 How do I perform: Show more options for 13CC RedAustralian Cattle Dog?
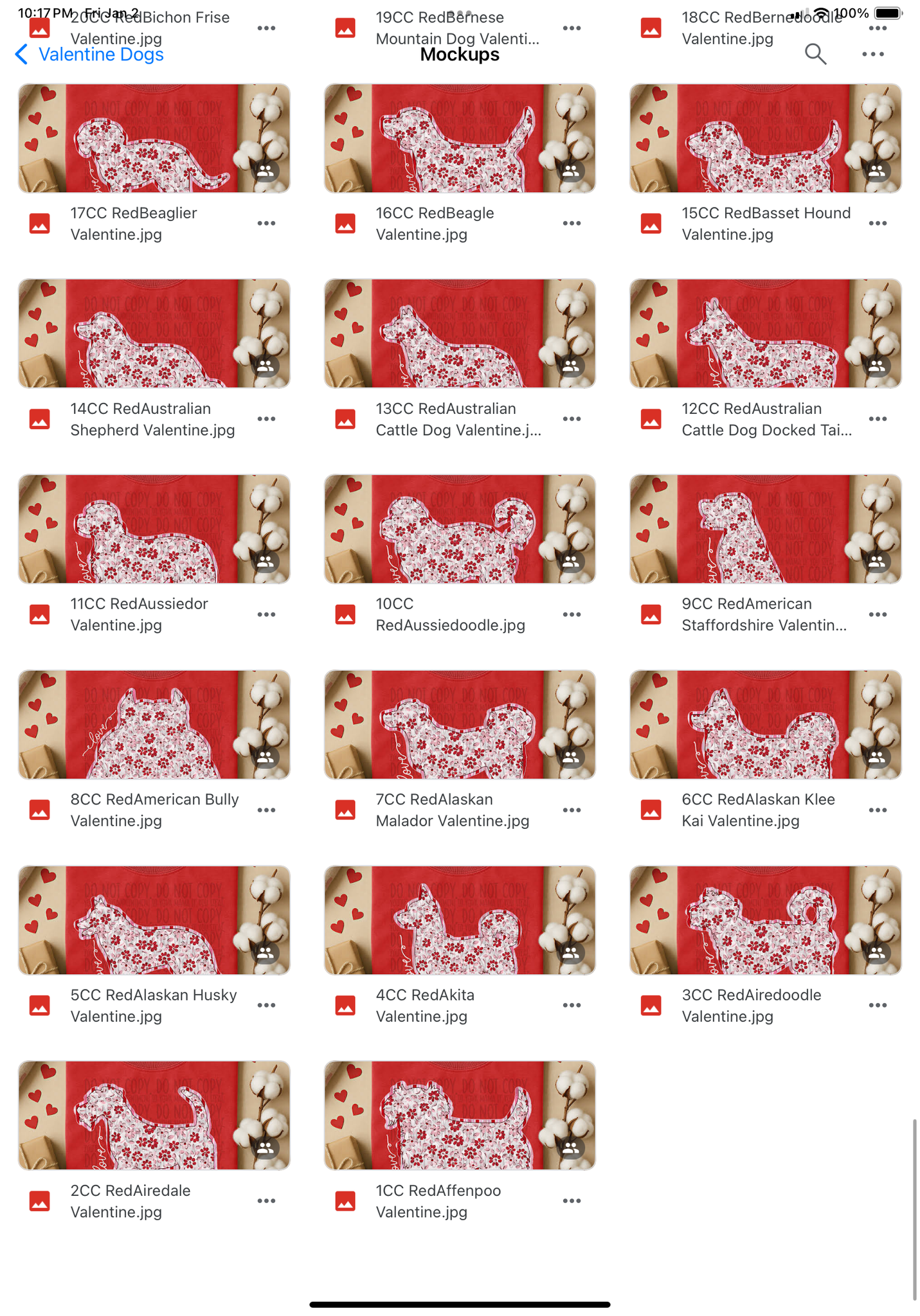click(x=572, y=419)
